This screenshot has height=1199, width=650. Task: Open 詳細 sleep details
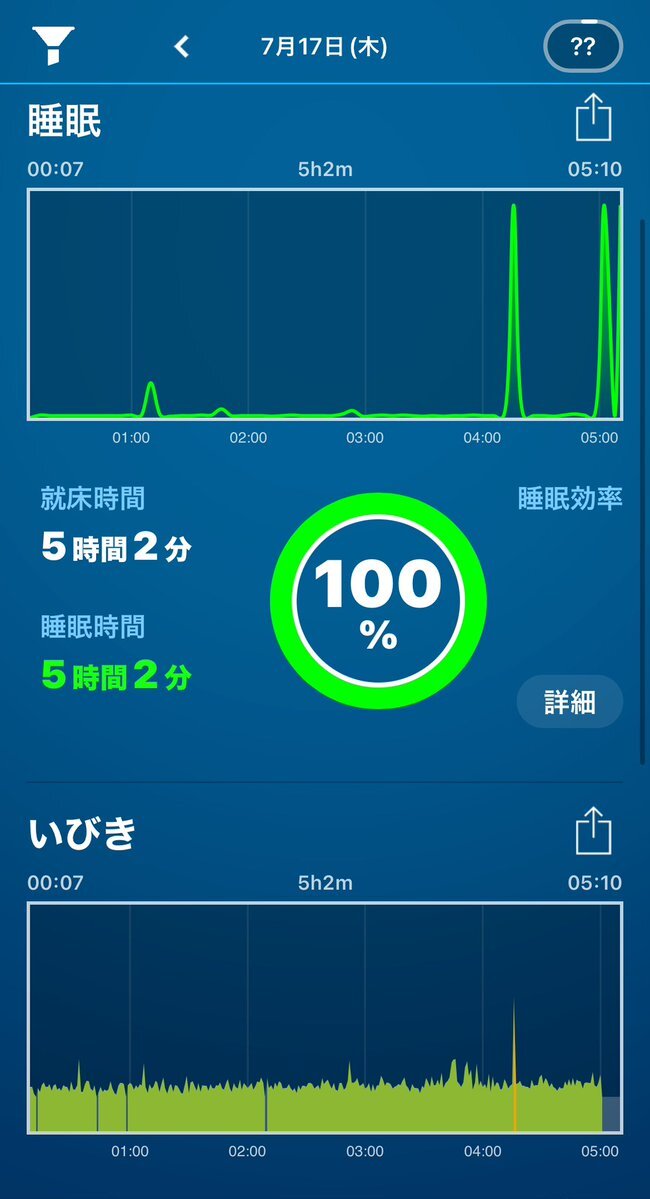[570, 701]
